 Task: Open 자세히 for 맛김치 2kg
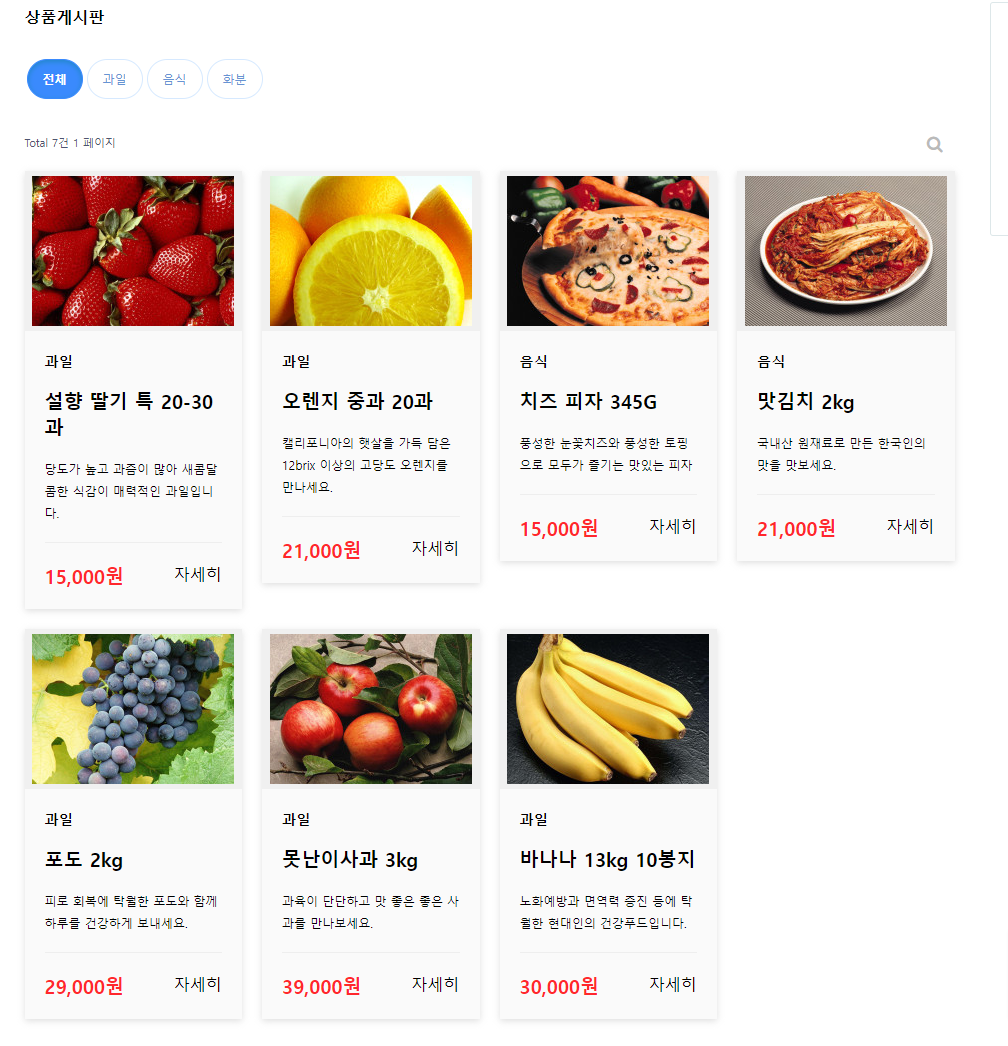[909, 527]
